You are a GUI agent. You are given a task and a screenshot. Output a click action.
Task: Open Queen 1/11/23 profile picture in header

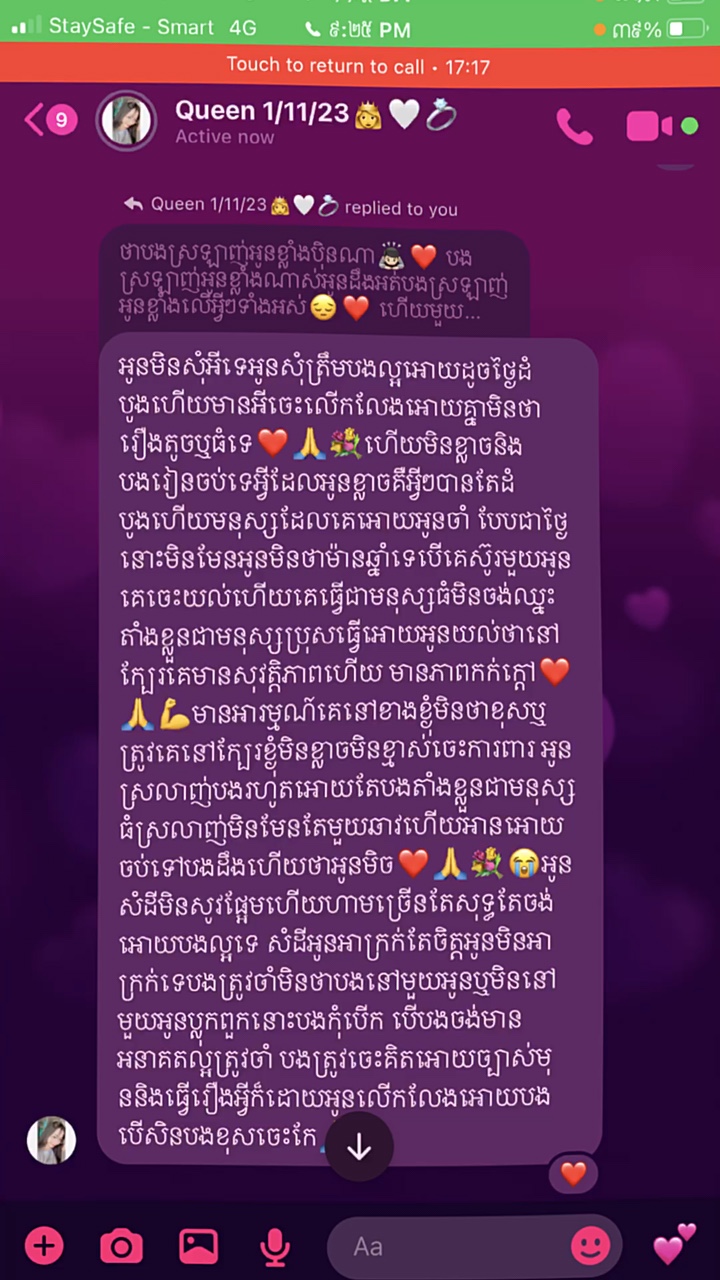(x=125, y=121)
